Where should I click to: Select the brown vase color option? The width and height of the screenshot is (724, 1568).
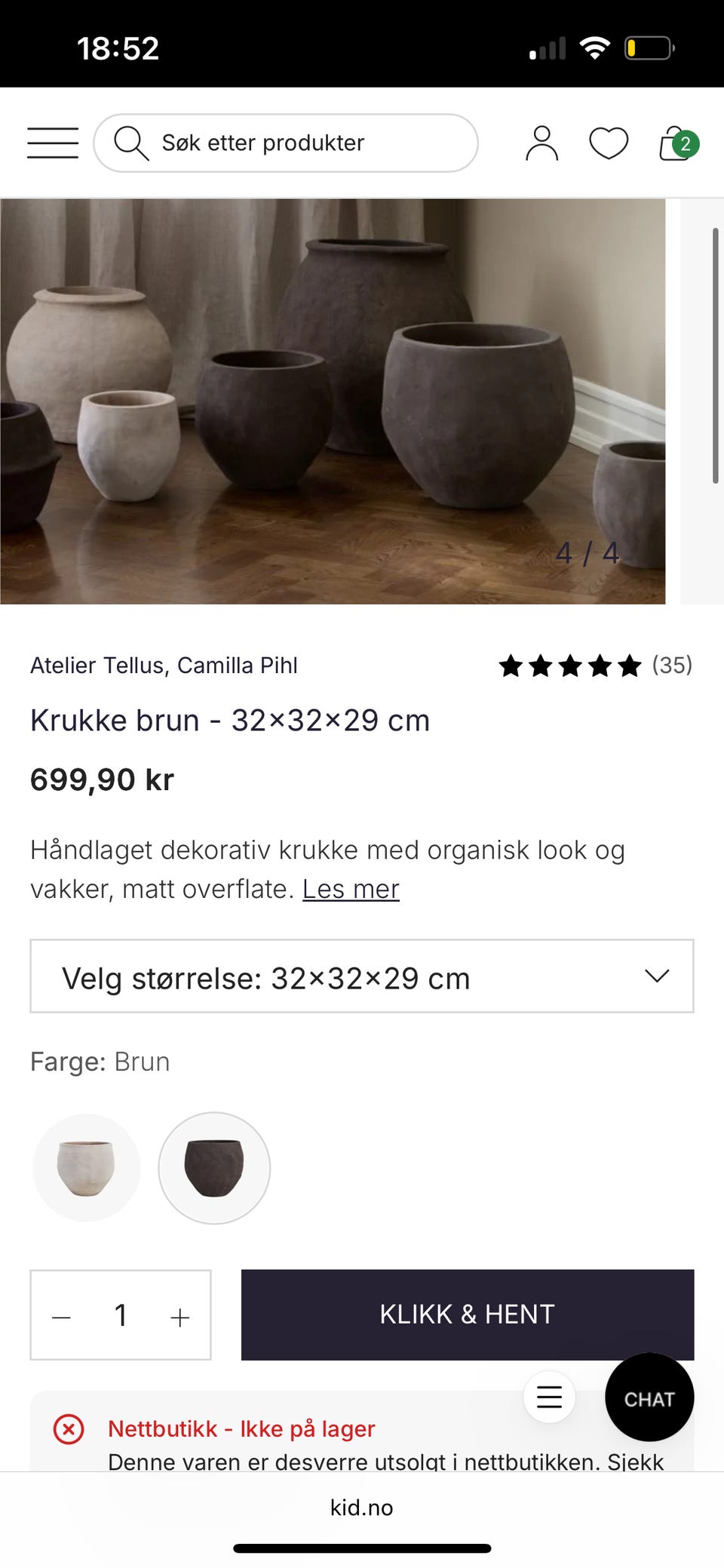[213, 1167]
